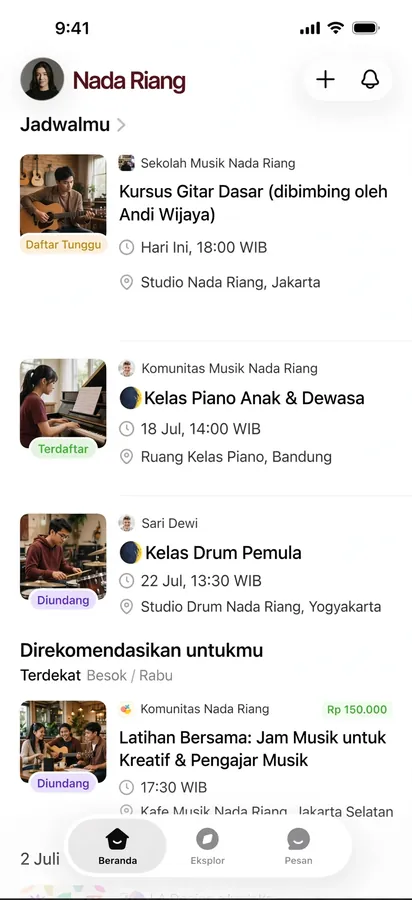Screen dimensions: 412x900
Task: Switch to the Eksplor tab
Action: point(208,847)
